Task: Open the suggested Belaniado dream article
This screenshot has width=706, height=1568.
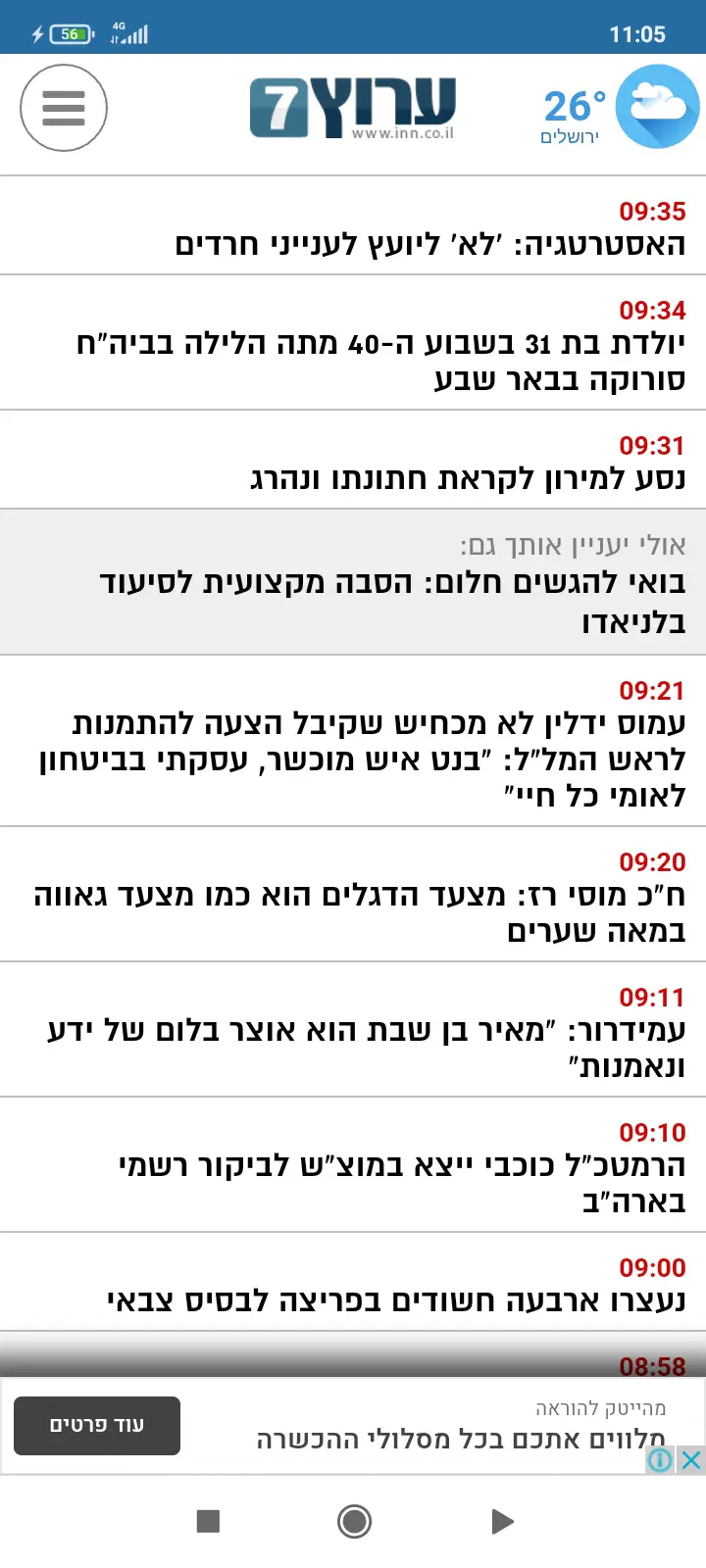Action: 392,601
